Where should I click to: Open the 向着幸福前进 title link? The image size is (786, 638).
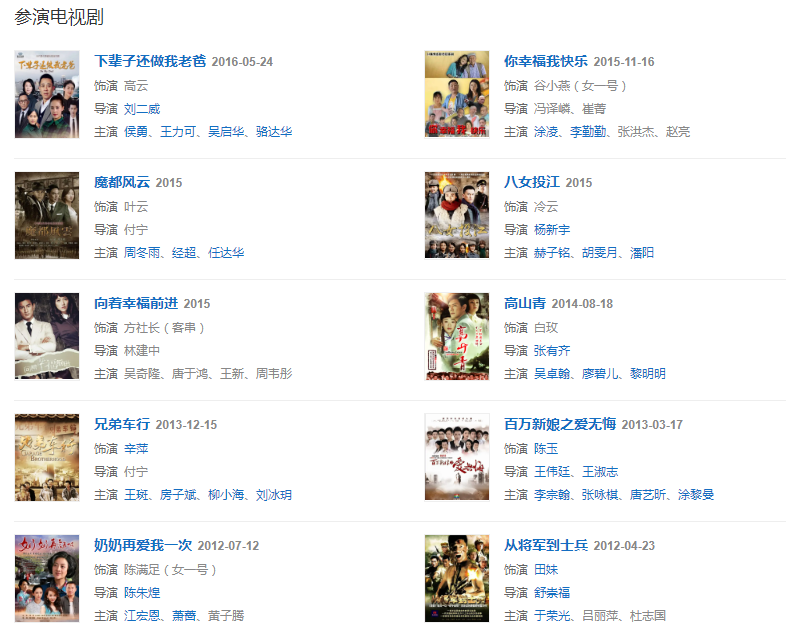(x=136, y=303)
